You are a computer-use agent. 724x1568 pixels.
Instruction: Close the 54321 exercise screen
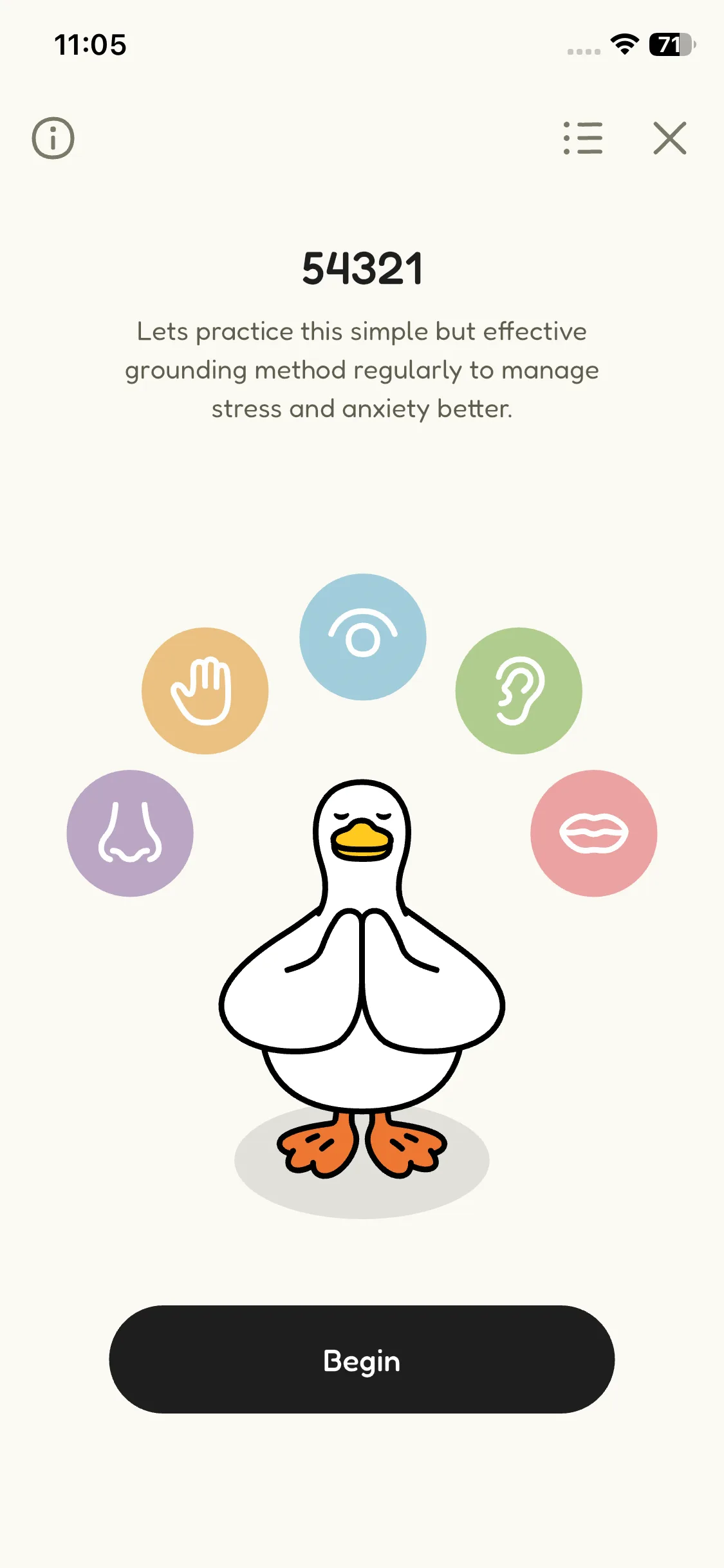(x=670, y=138)
